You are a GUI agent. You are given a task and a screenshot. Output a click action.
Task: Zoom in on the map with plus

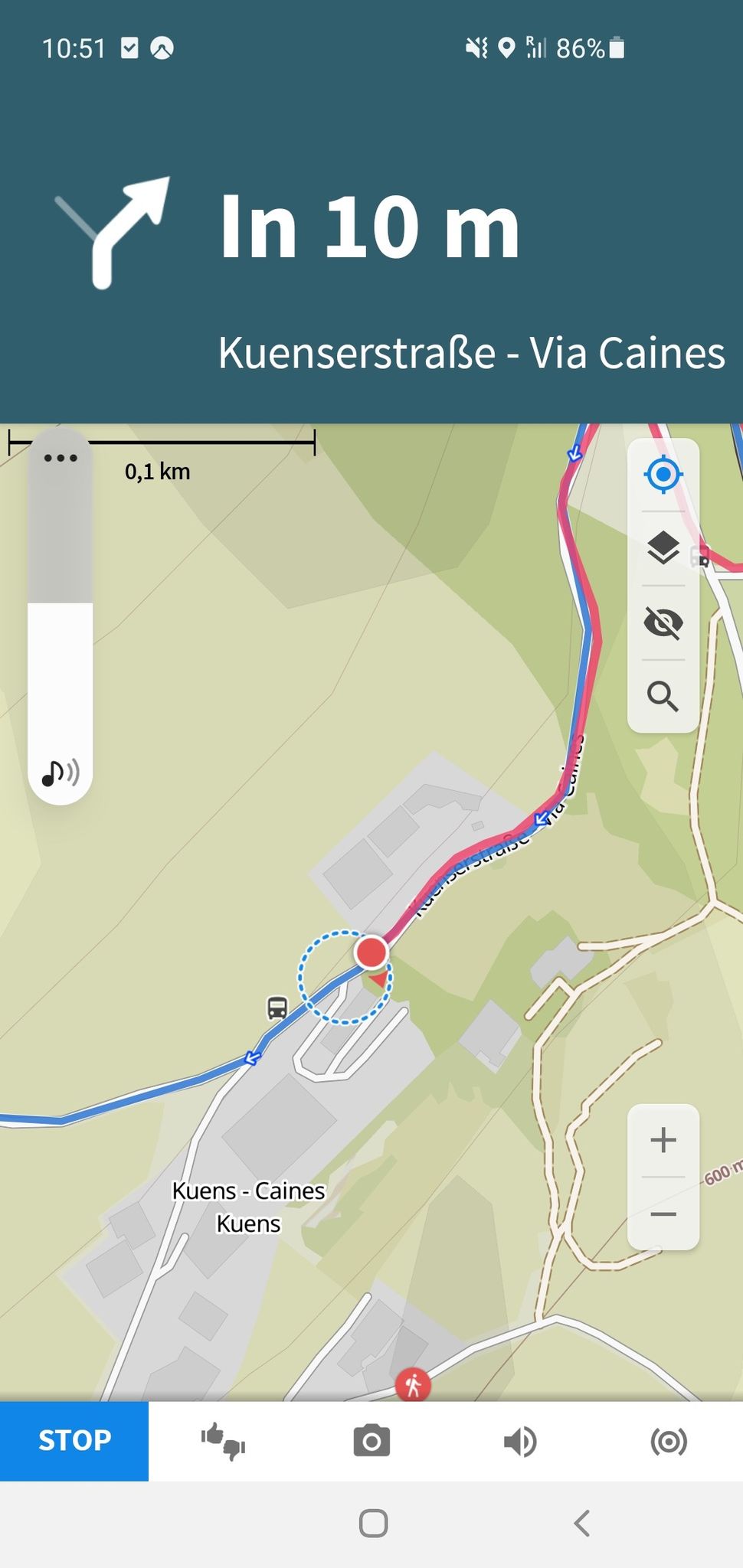coord(663,1140)
